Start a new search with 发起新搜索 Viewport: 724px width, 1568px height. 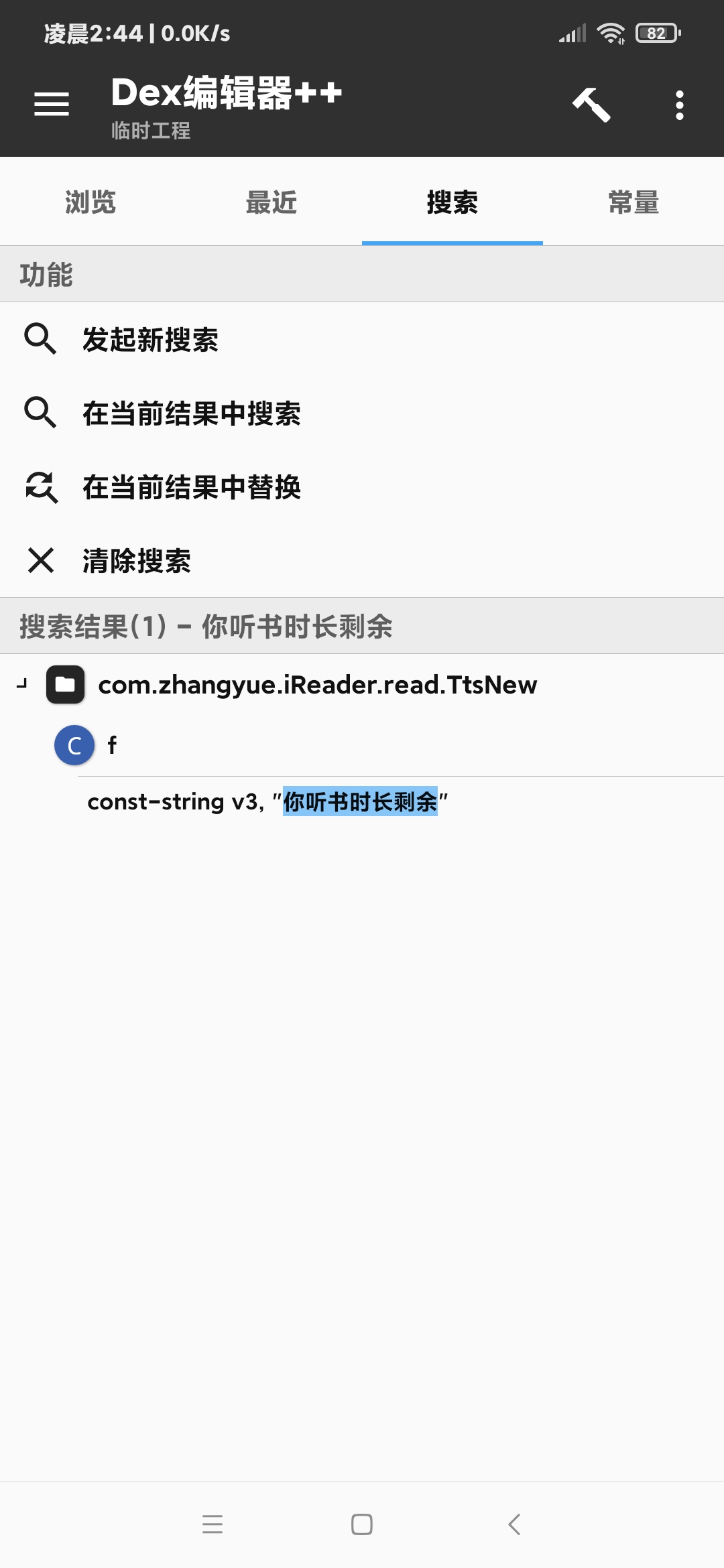(x=151, y=340)
